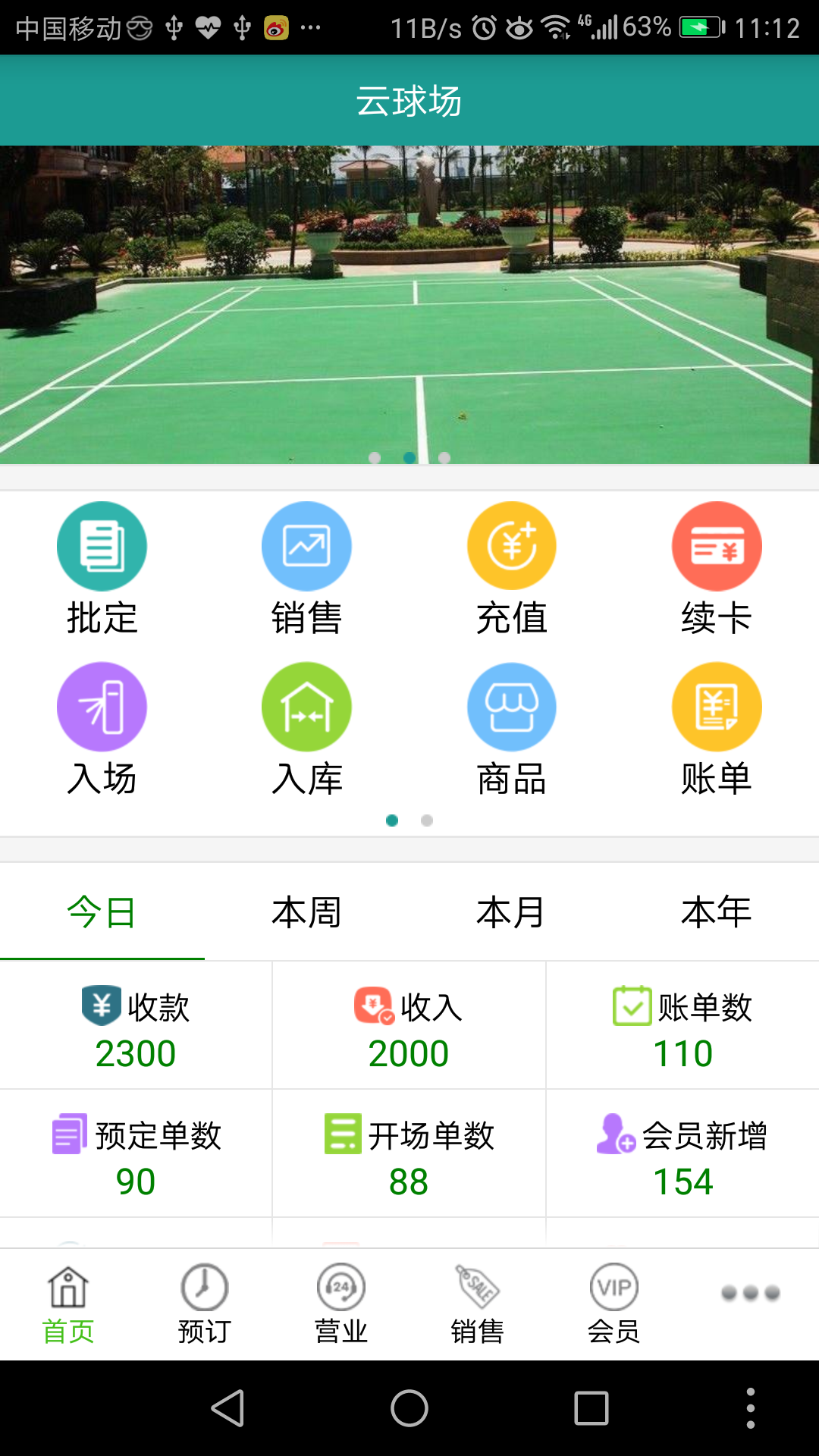
Task: Show 本年 yearly statistics
Action: pyautogui.click(x=716, y=912)
